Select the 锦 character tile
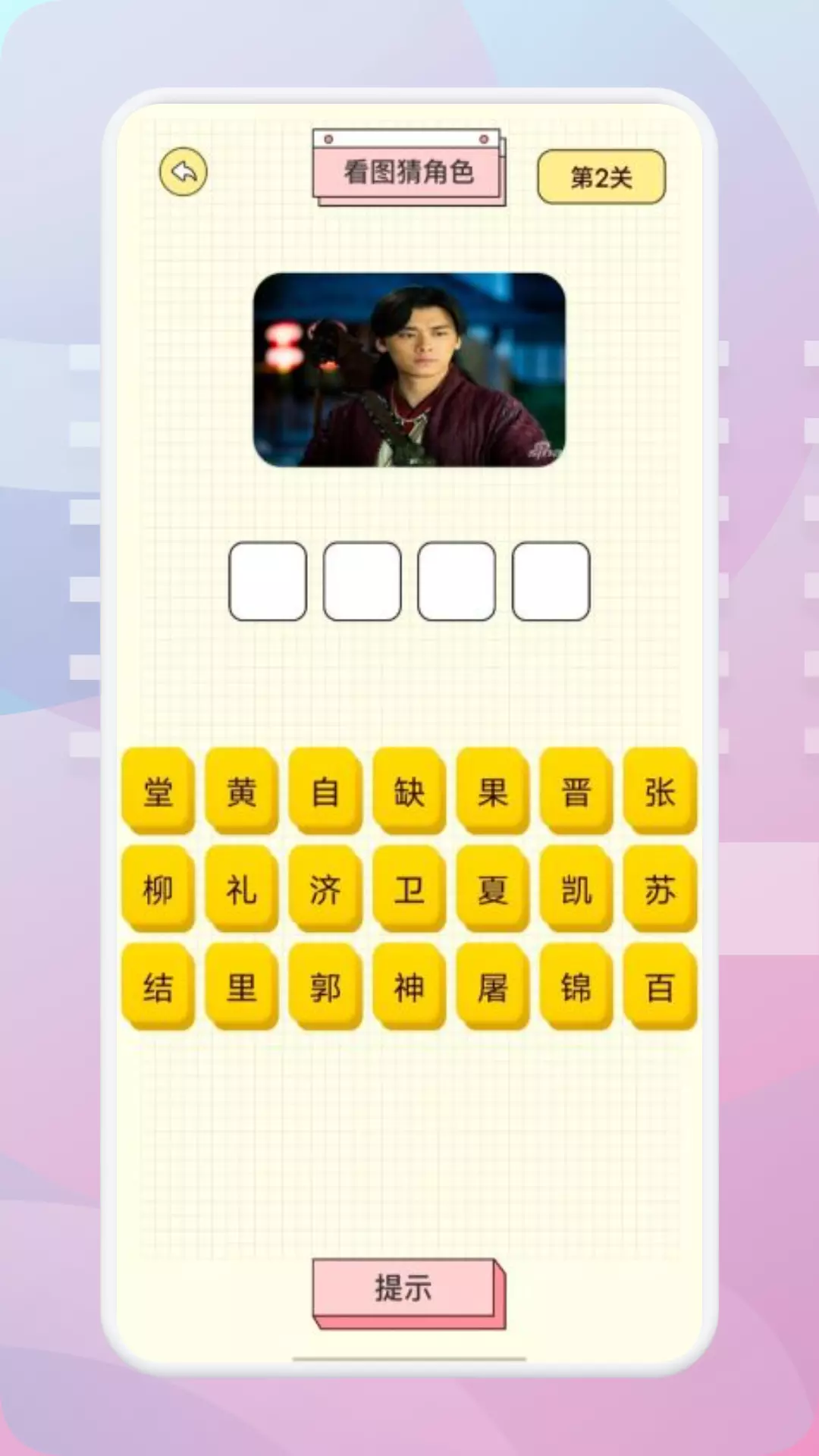 tap(576, 987)
